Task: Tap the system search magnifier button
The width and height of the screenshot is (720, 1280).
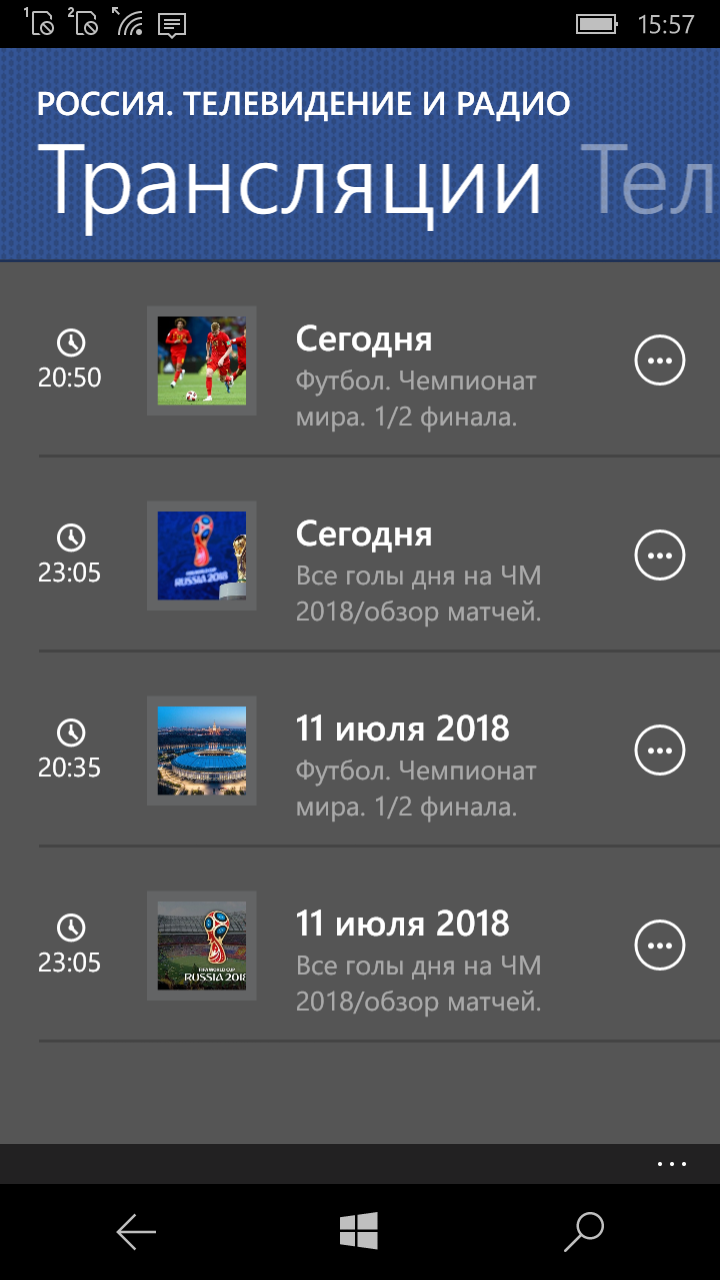Action: 584,1232
